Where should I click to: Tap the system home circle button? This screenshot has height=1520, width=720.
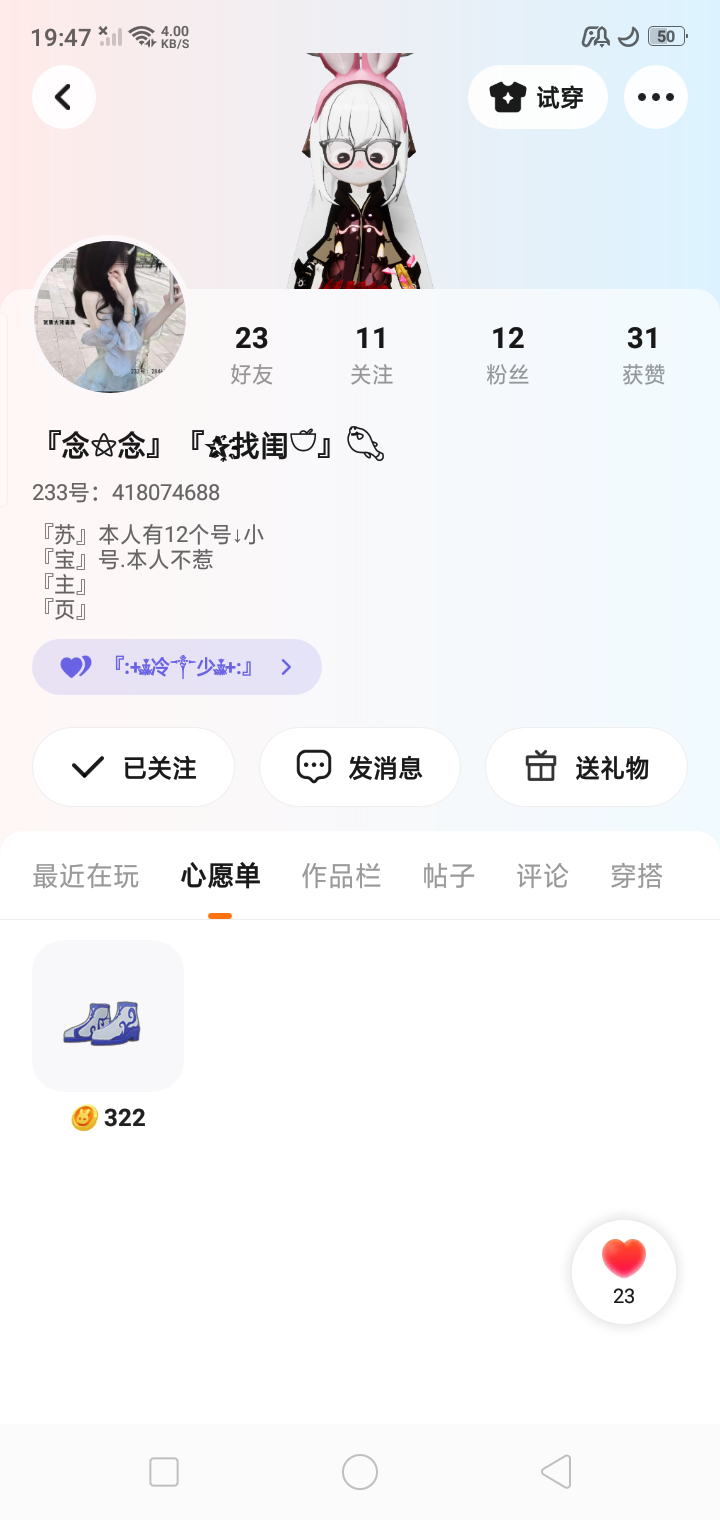click(x=360, y=1472)
